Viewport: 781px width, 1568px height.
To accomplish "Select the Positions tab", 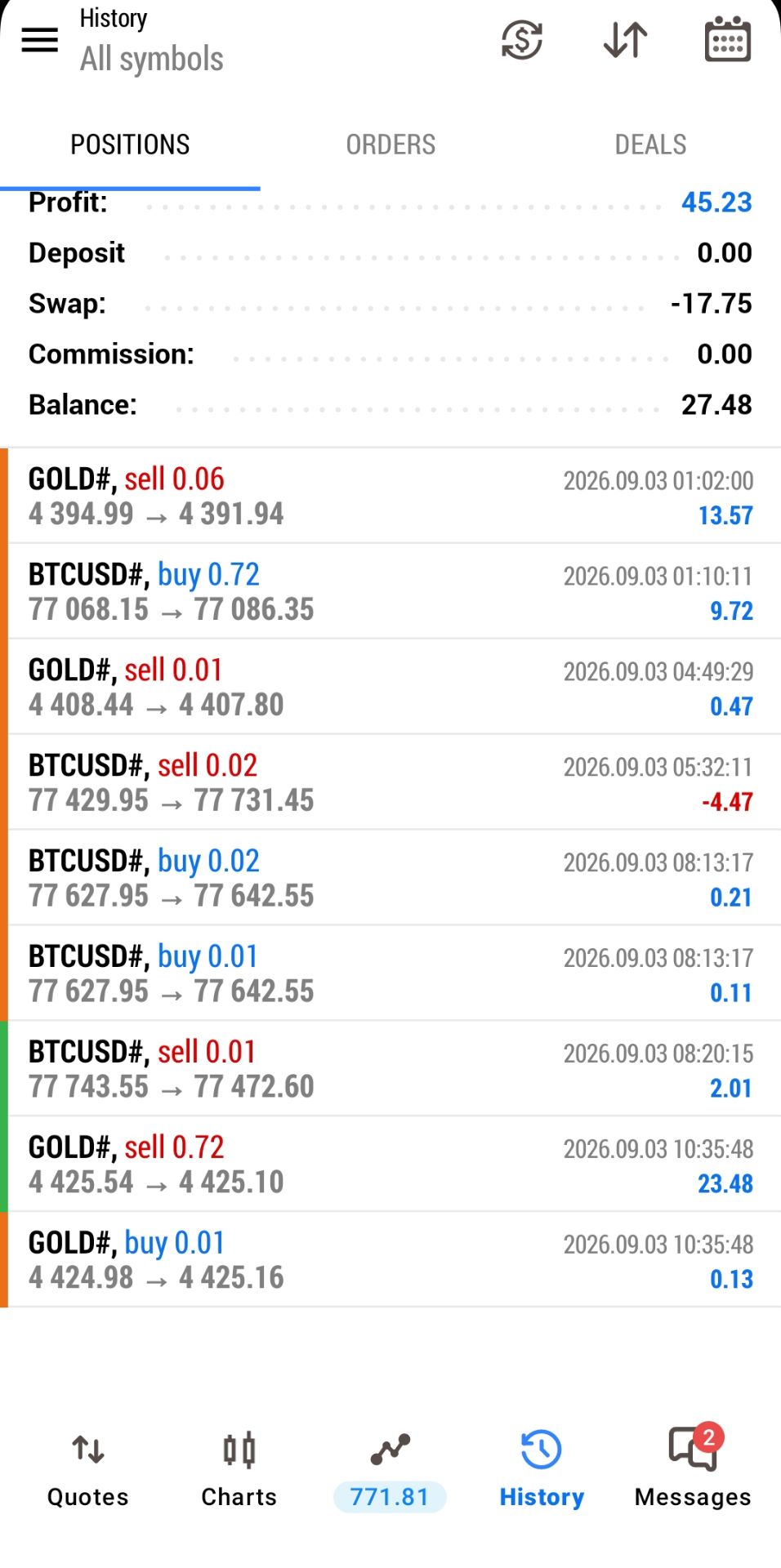I will [130, 145].
